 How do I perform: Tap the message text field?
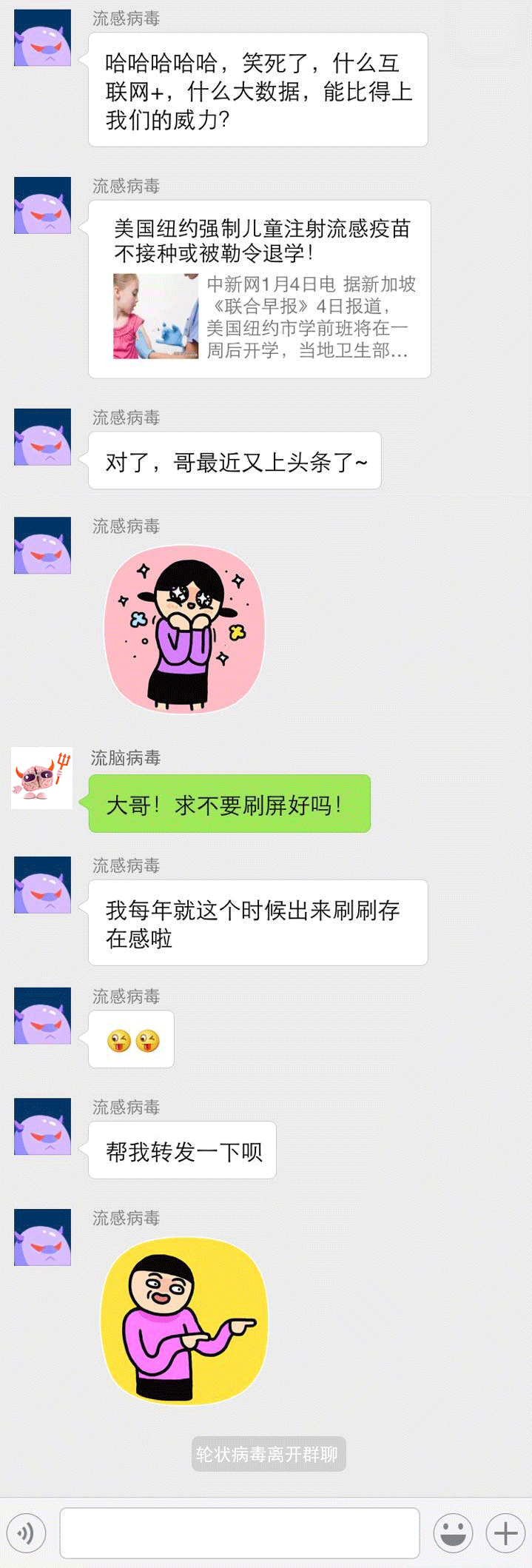(x=240, y=1532)
